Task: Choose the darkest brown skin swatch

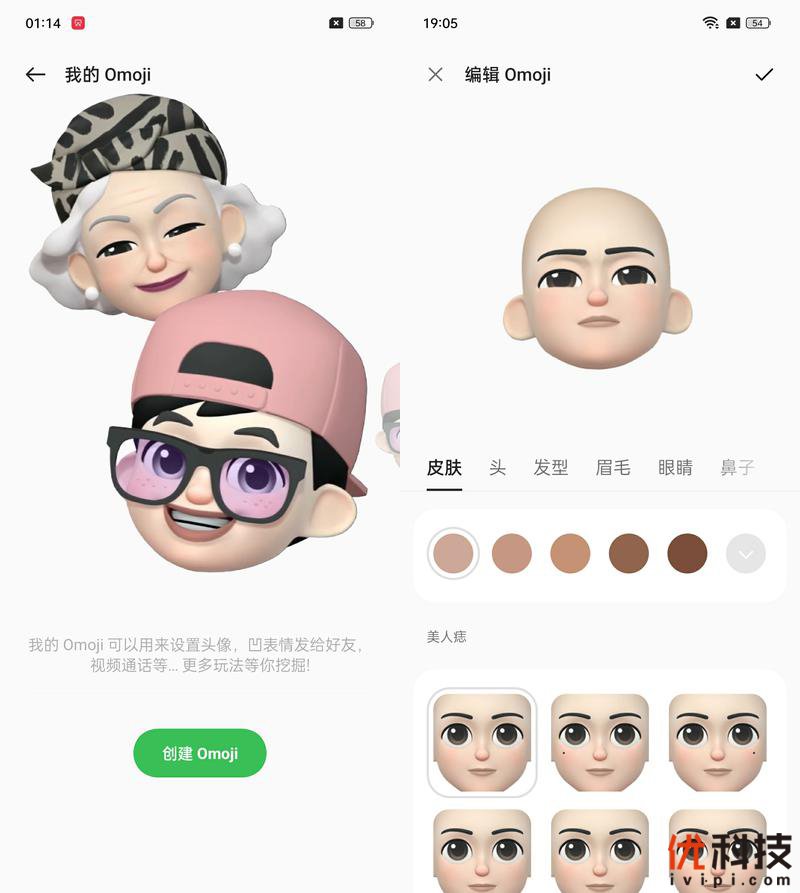Action: pos(687,553)
